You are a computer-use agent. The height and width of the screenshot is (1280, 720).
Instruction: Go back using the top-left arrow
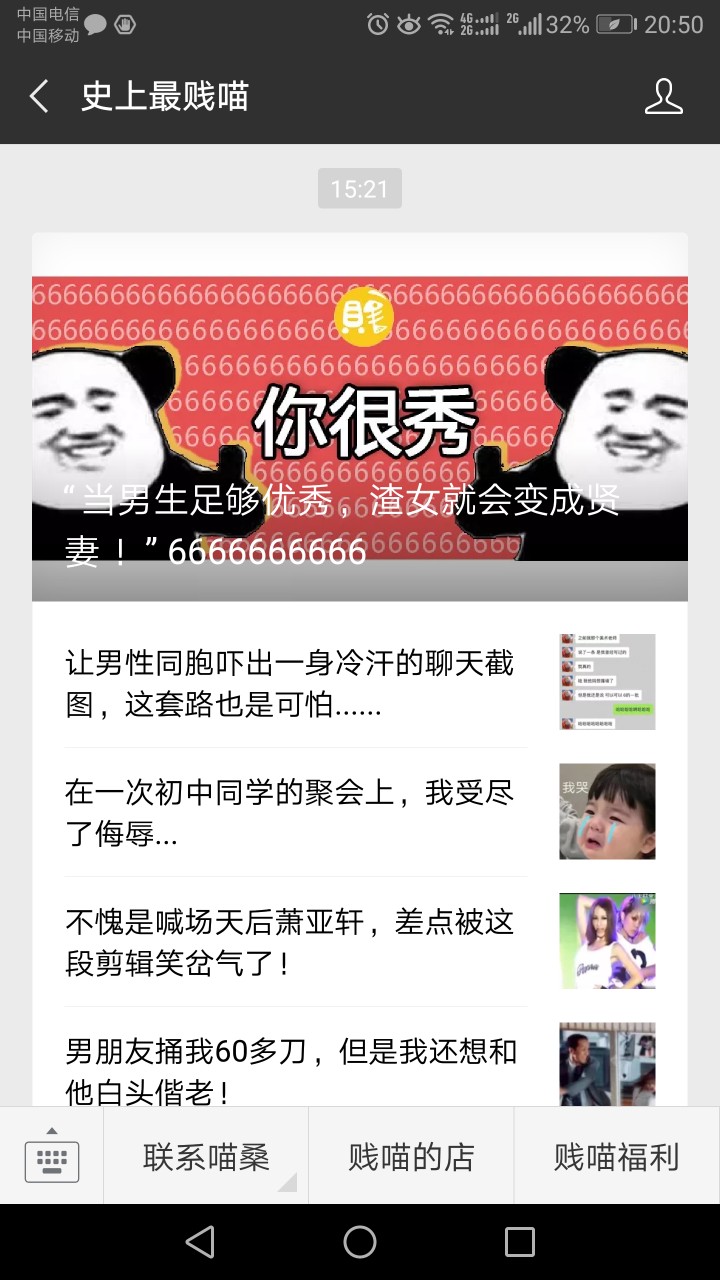[x=39, y=97]
